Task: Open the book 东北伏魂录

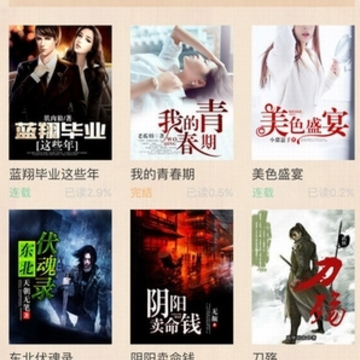Action: (x=60, y=277)
